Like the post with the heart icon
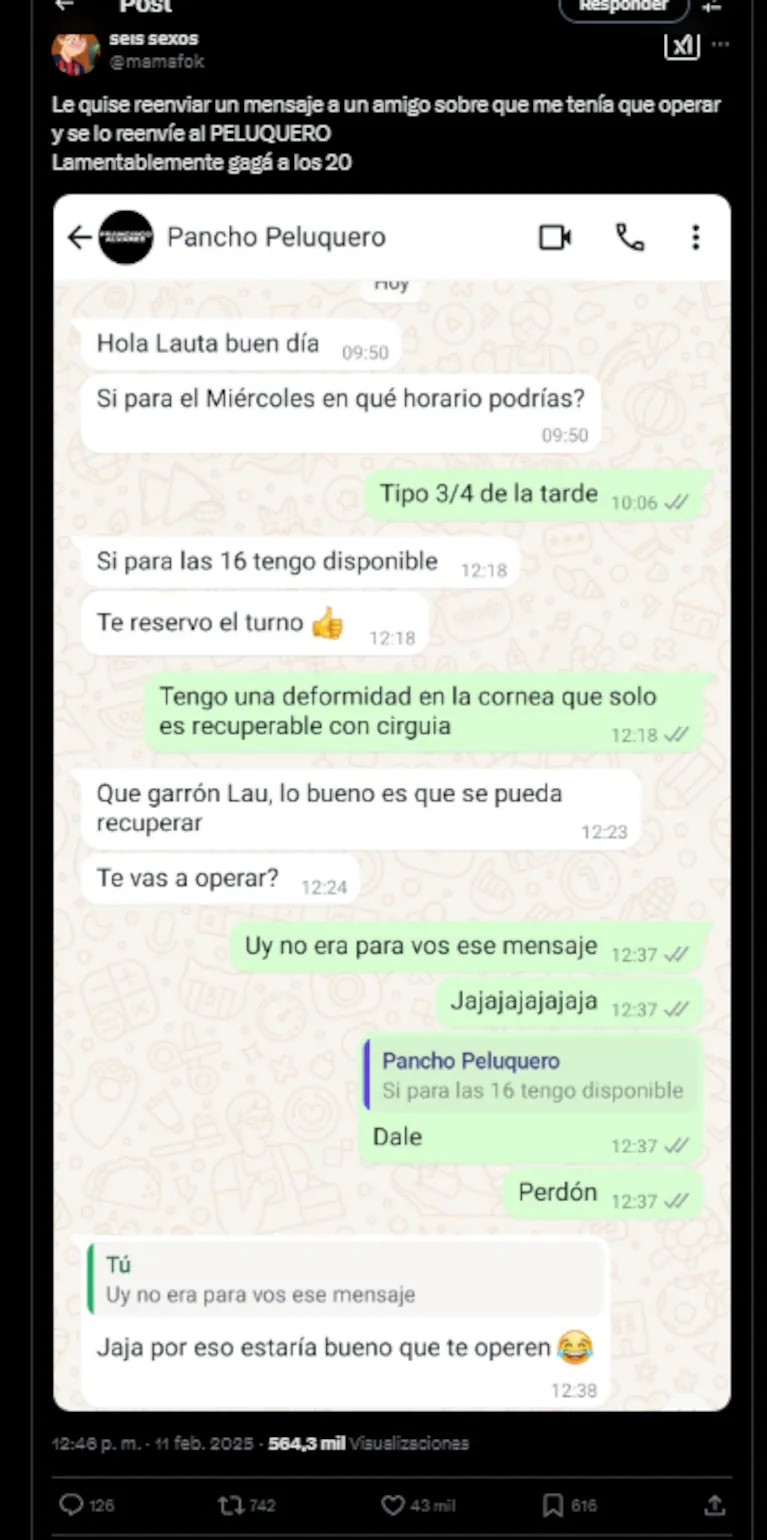 (393, 1504)
